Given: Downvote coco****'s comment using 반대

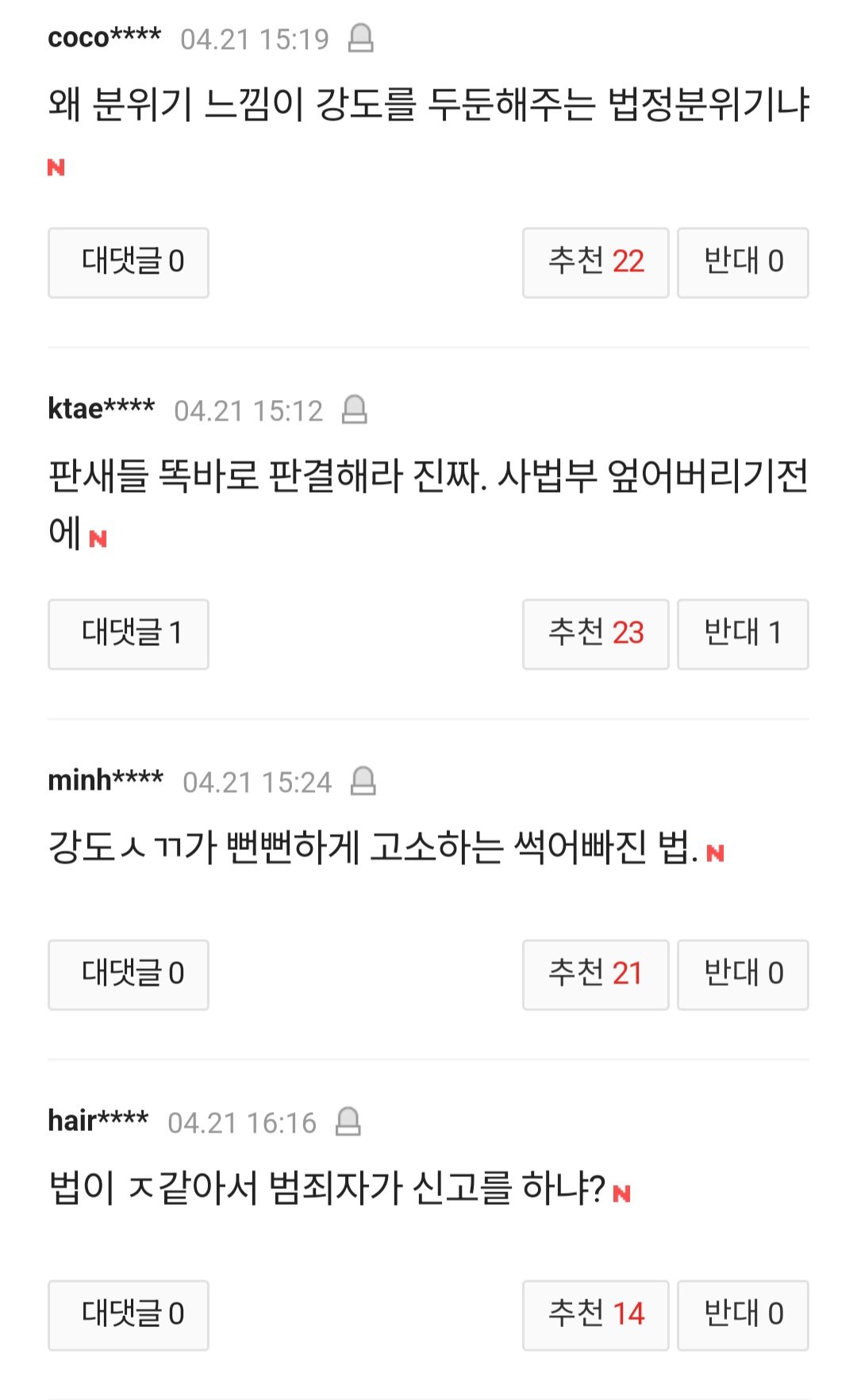Looking at the screenshot, I should pos(743,263).
